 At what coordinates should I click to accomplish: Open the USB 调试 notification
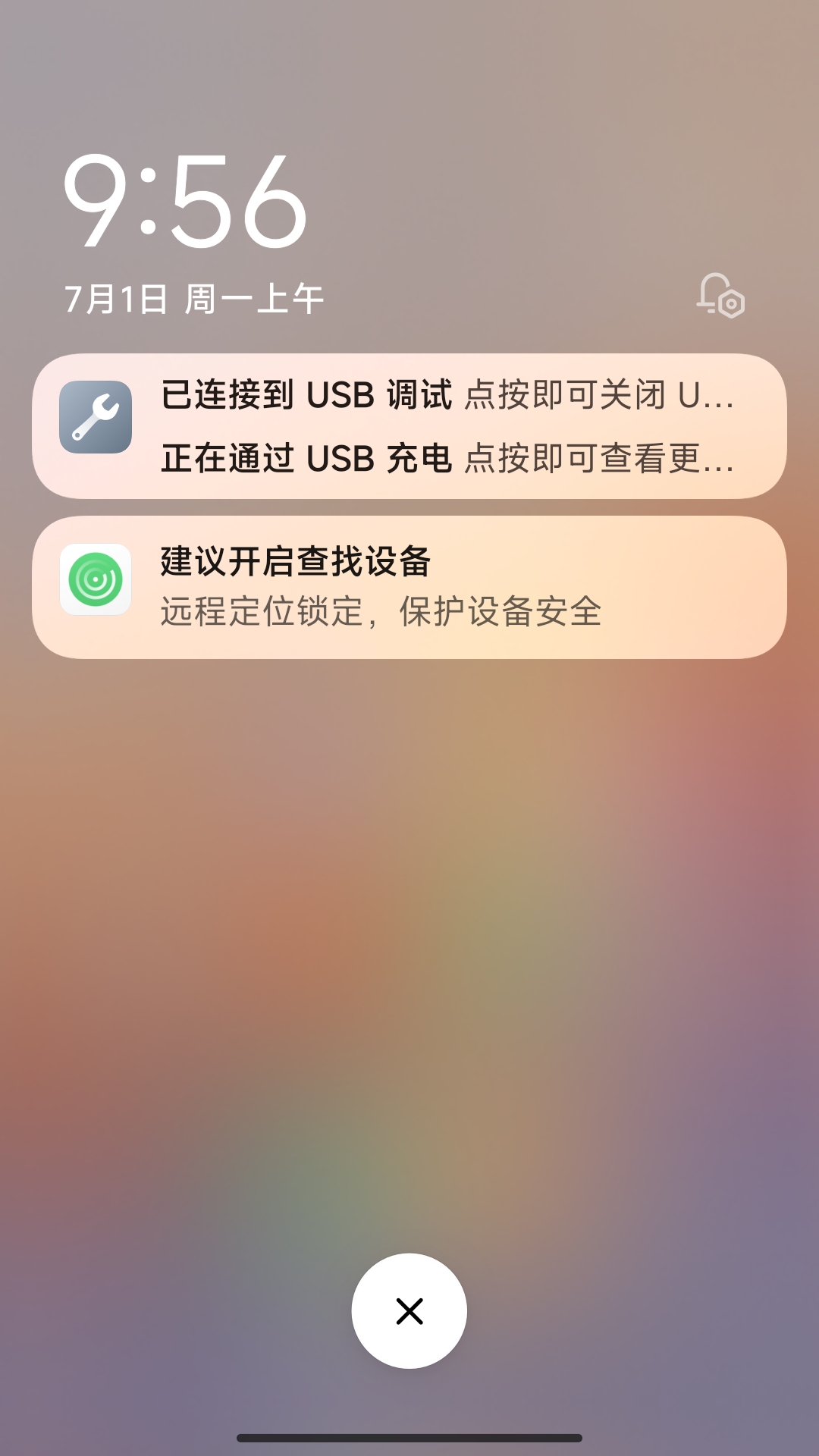[447, 395]
